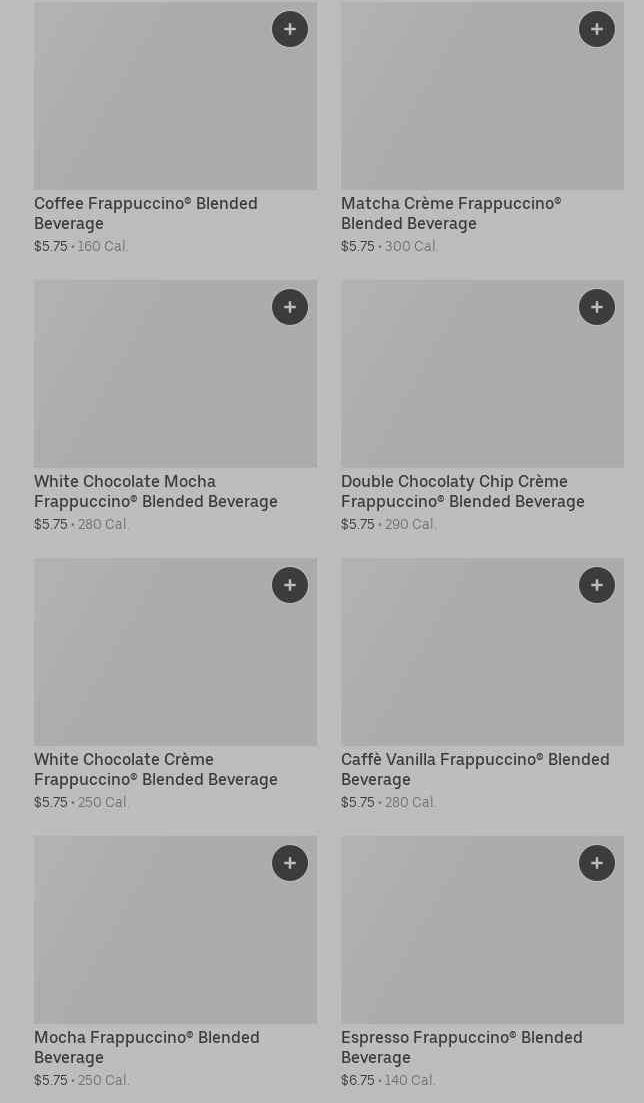Open Espresso Frappuccino Blended Beverage details
Image resolution: width=644 pixels, height=1103 pixels.
[482, 962]
